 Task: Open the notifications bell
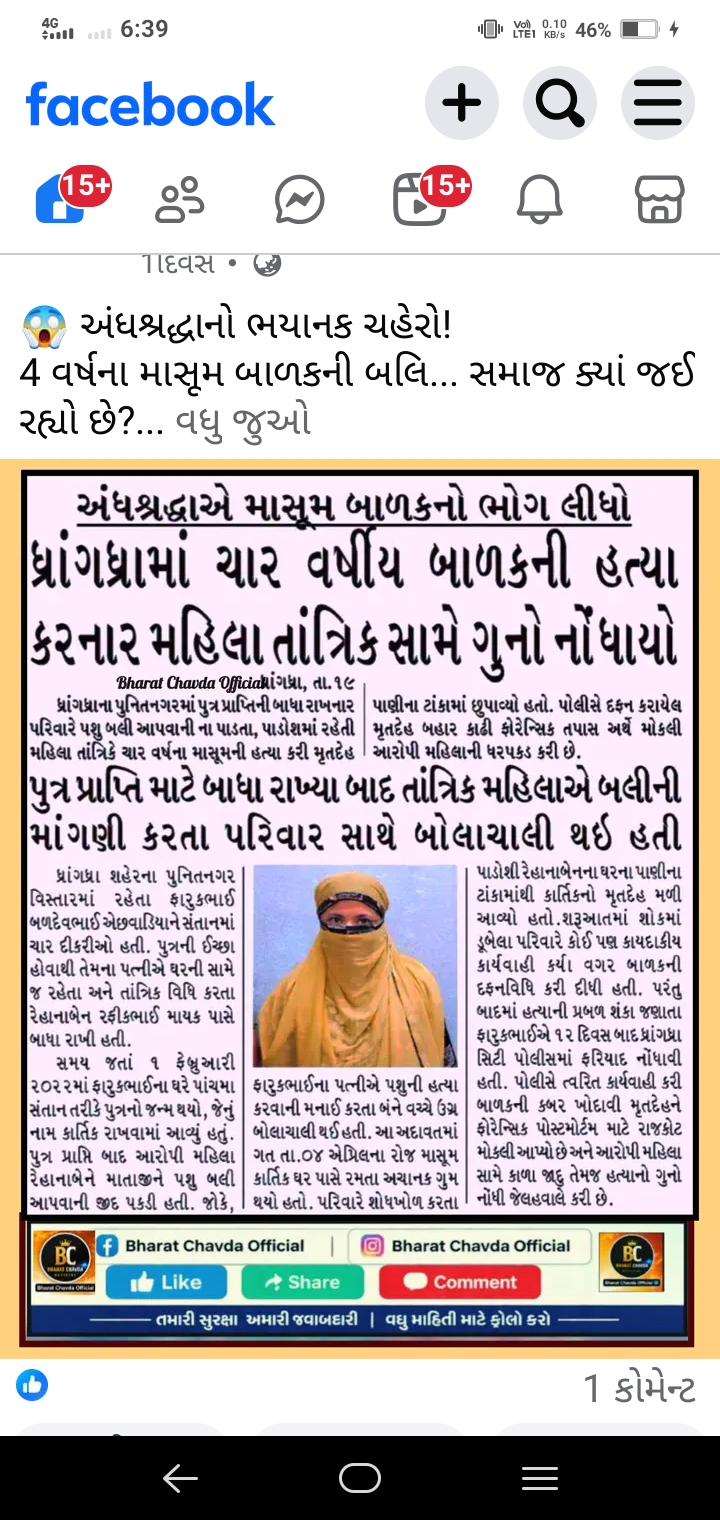pos(540,199)
